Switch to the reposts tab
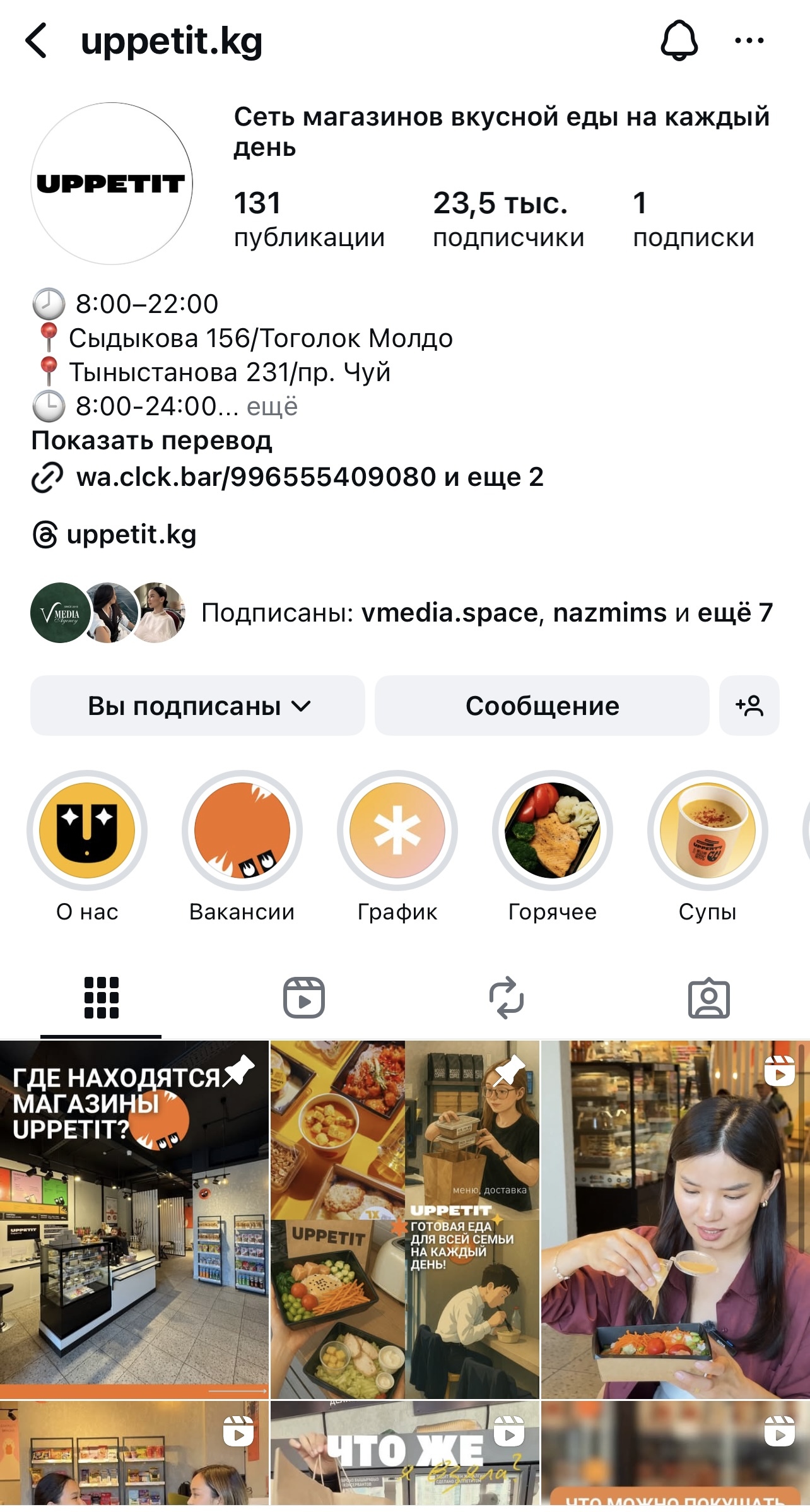The height and width of the screenshot is (1512, 810). pyautogui.click(x=506, y=998)
